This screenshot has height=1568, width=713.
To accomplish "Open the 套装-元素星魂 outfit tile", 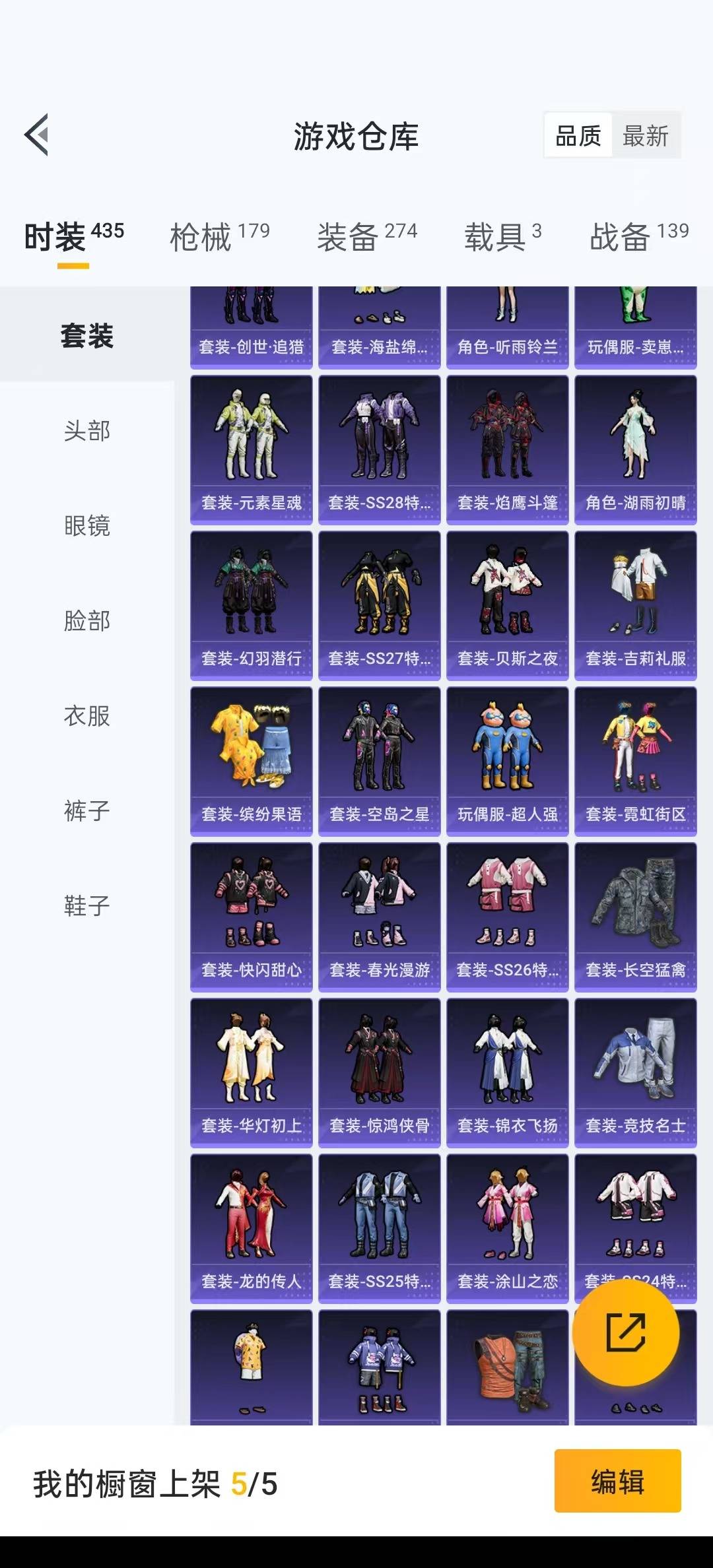I will [x=252, y=450].
